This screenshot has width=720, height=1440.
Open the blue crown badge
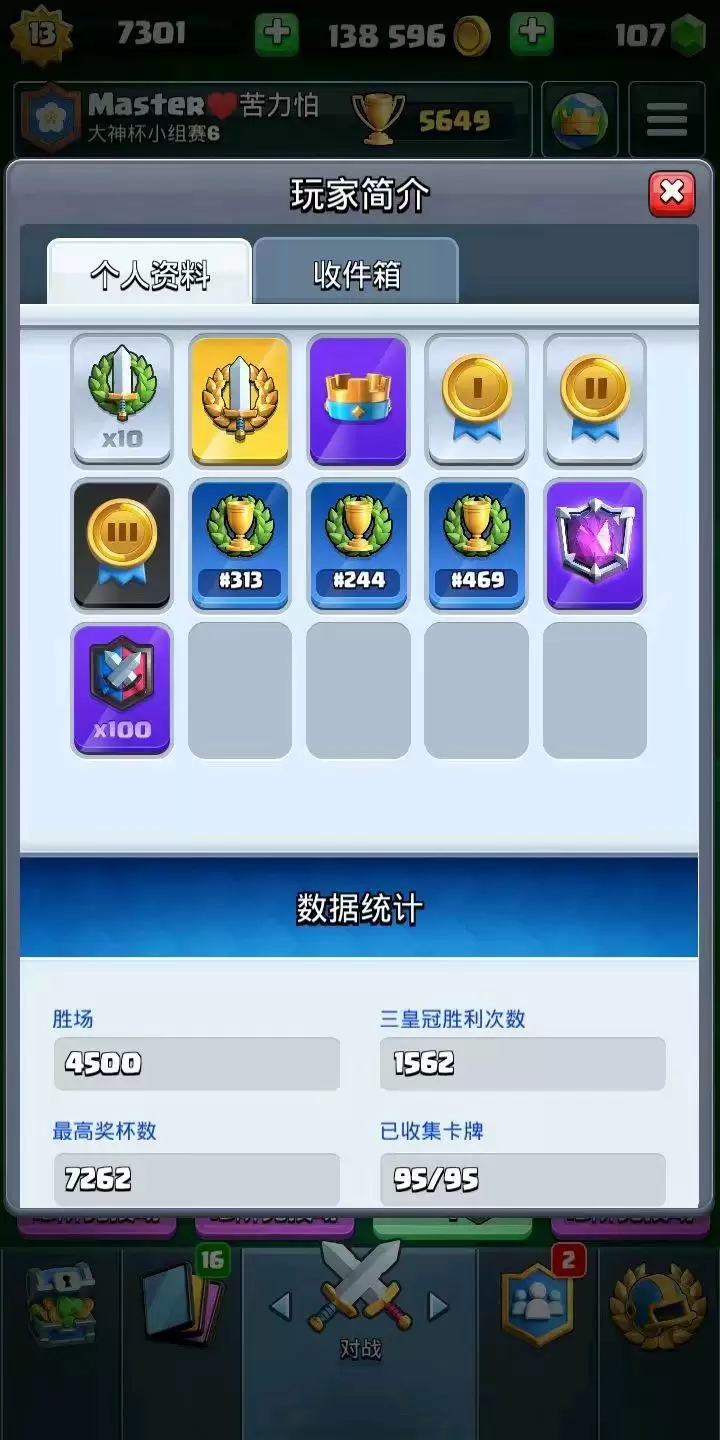pos(358,400)
